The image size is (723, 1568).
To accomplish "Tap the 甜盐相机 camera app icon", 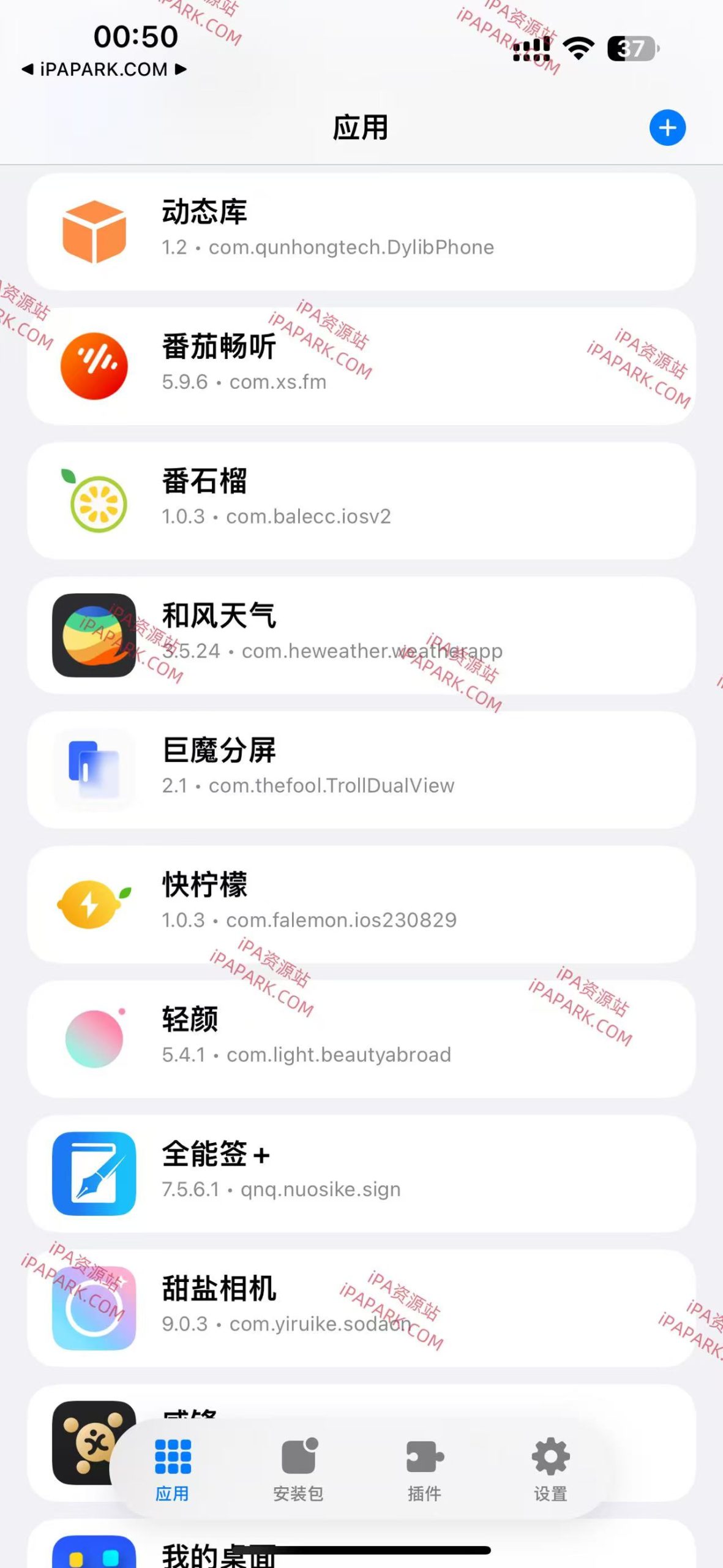I will click(94, 1308).
